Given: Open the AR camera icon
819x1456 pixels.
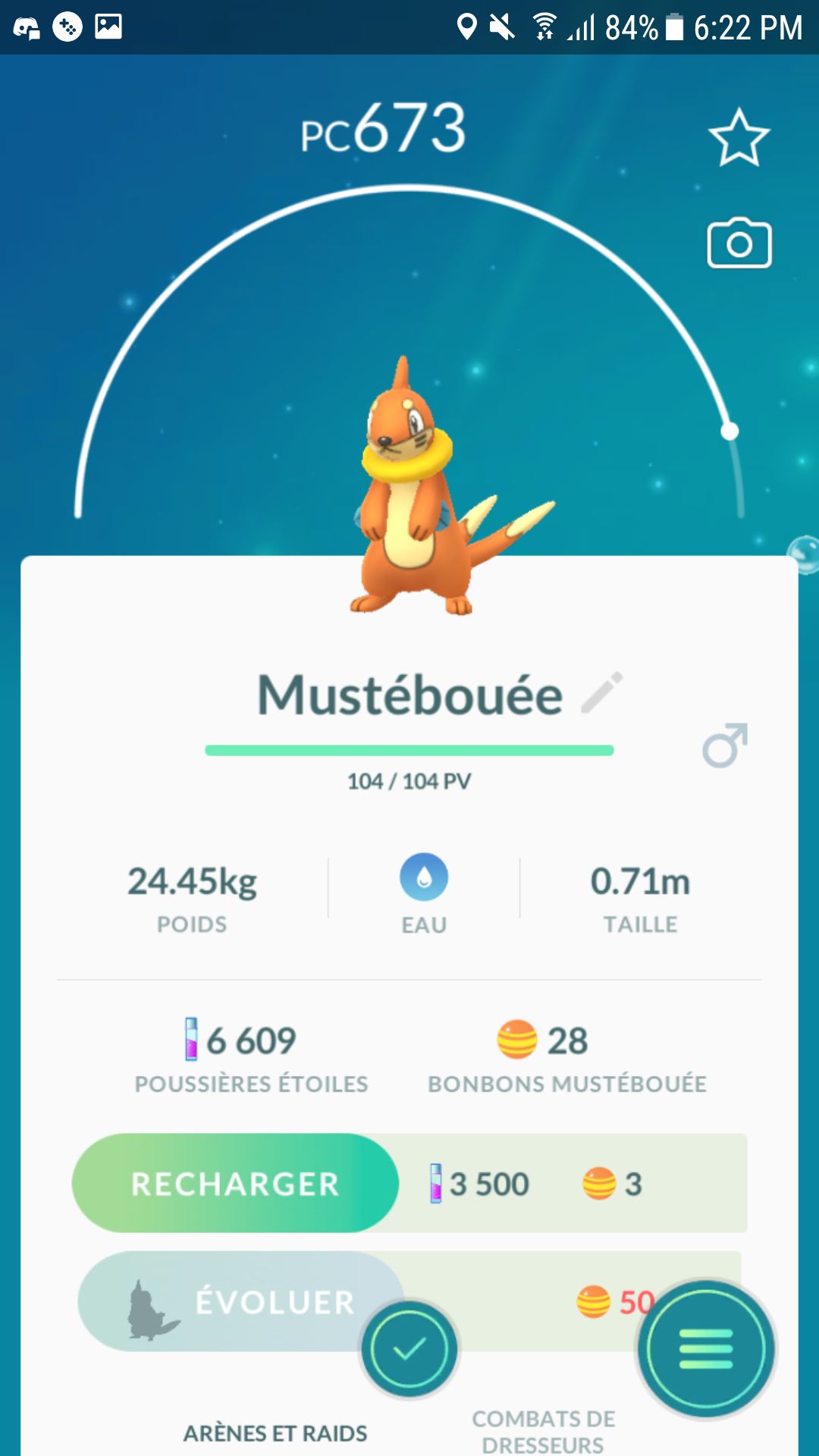Looking at the screenshot, I should click(739, 244).
